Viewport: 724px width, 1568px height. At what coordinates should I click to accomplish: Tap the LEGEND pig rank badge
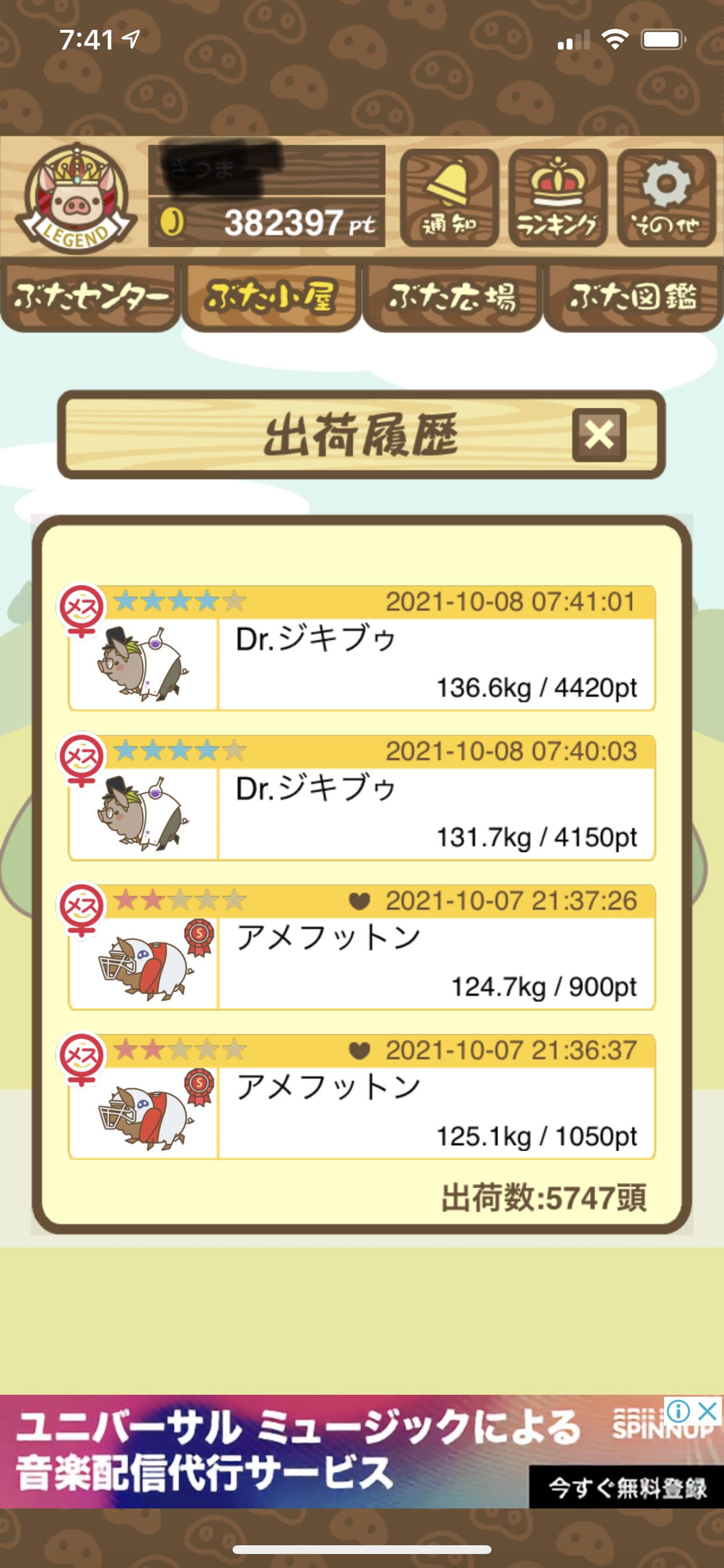point(75,198)
